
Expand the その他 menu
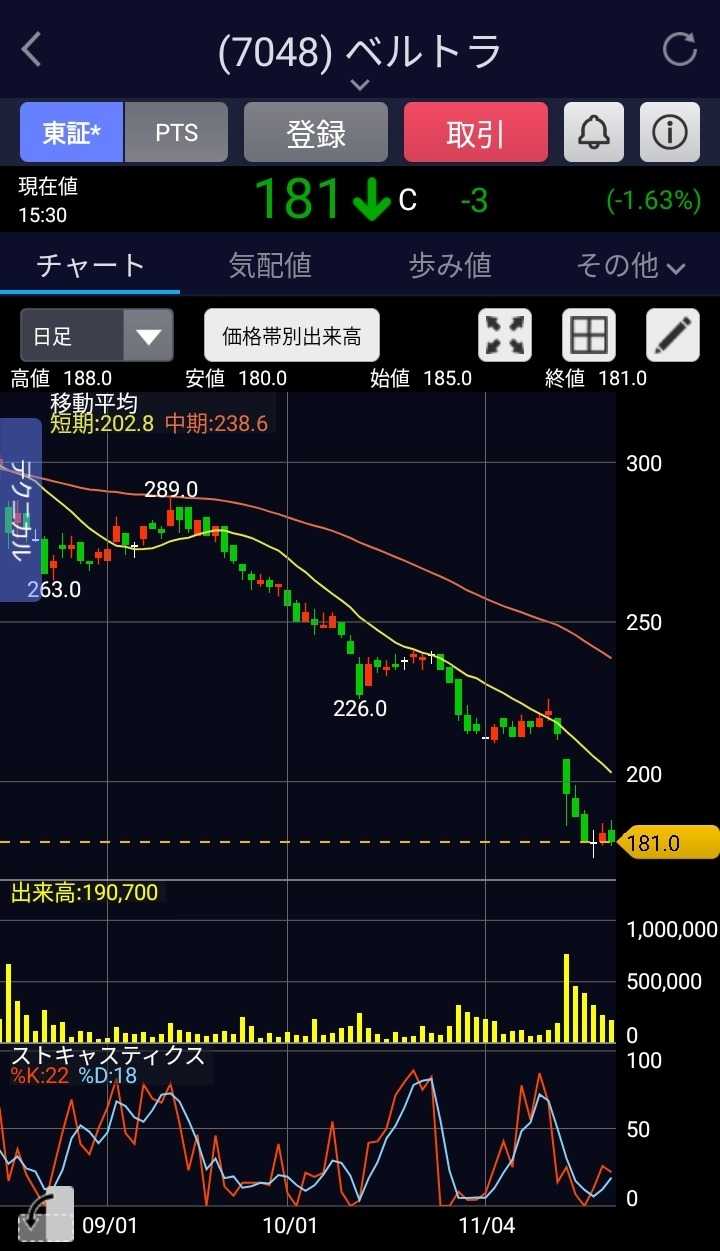(x=630, y=265)
